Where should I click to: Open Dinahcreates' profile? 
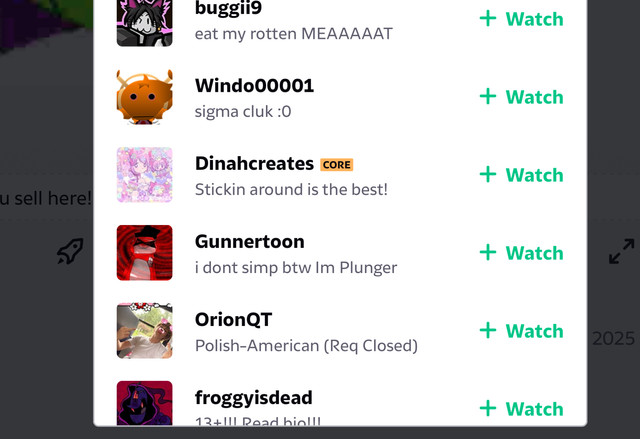pos(255,164)
